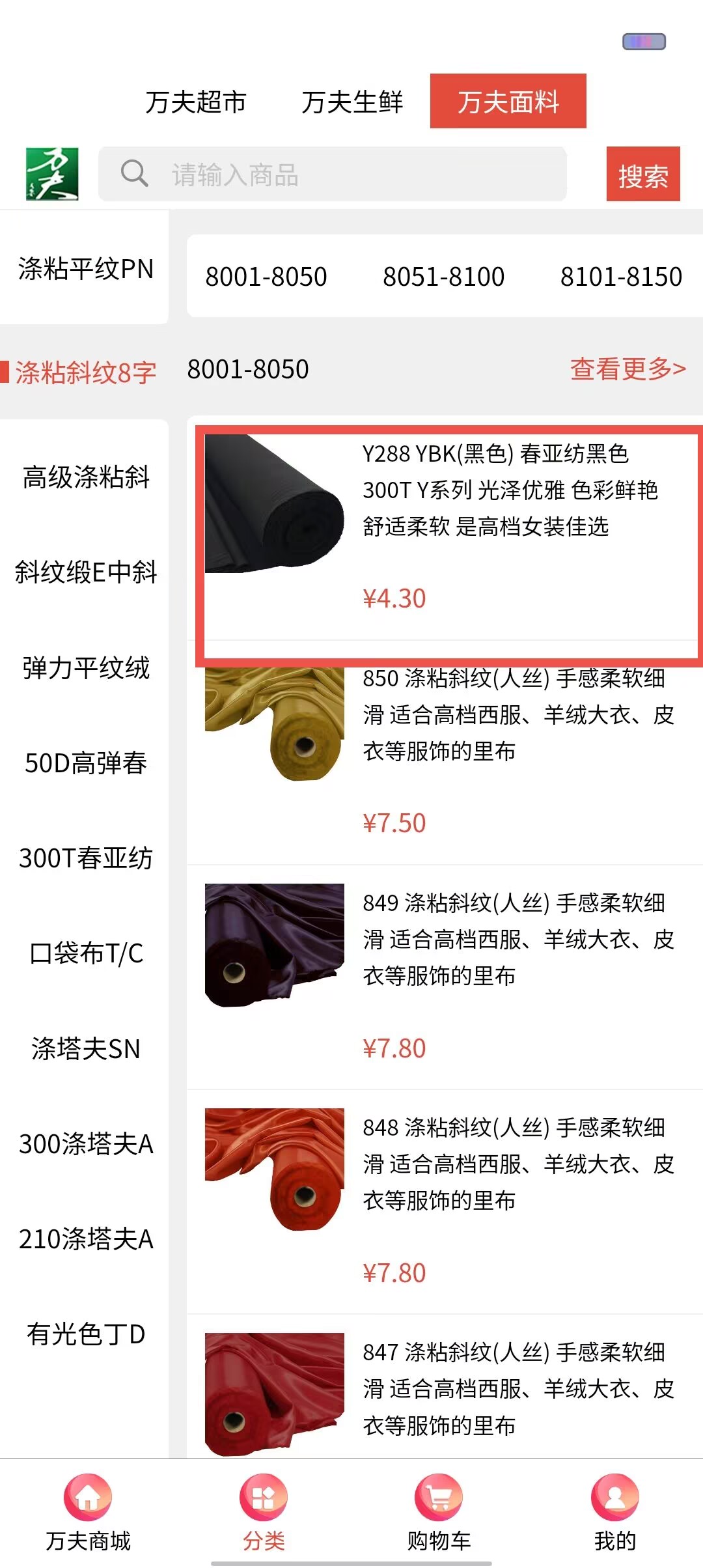The image size is (703, 1568).
Task: Open the 查看更多 link
Action: (x=626, y=369)
